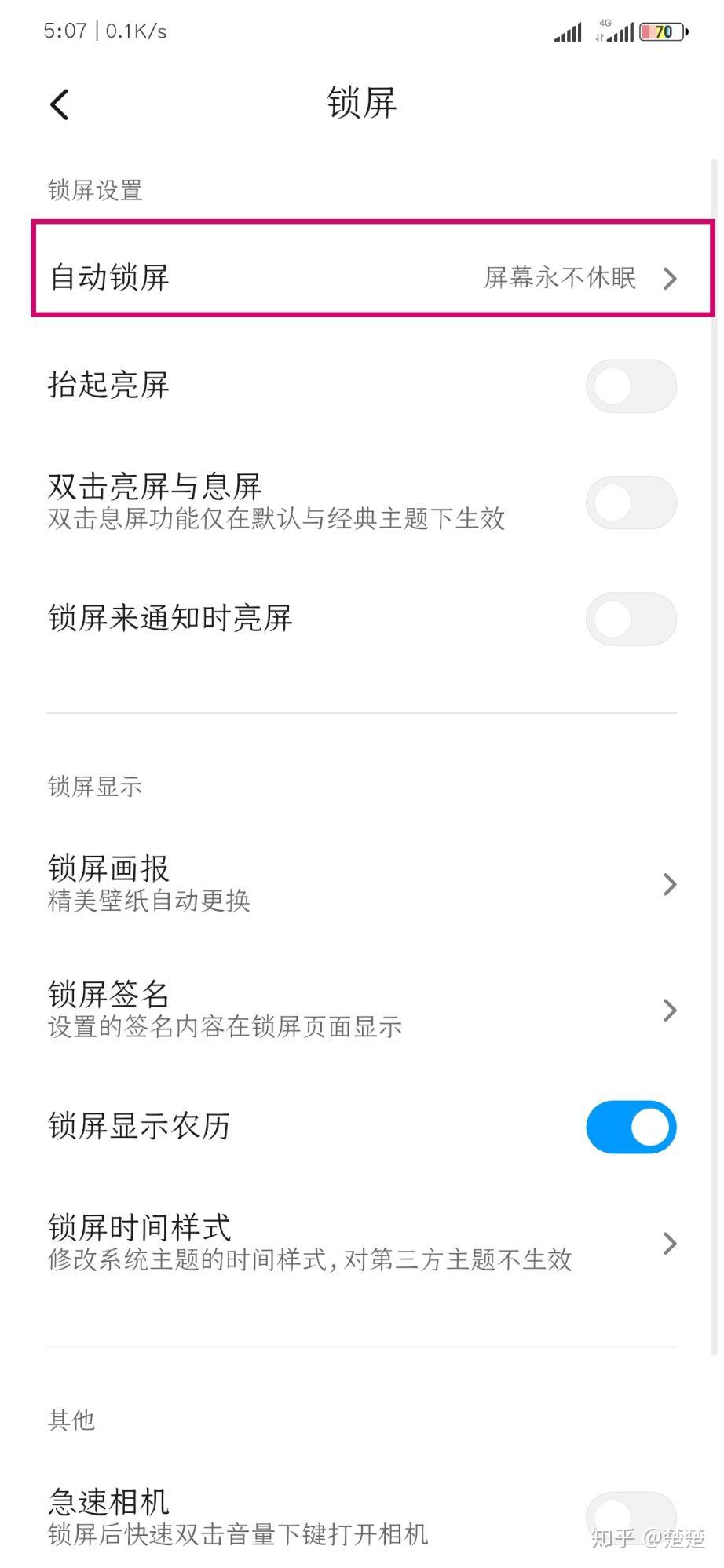Turn on 双击亮屏与息屏
Viewport: 724px width, 1568px height.
tap(631, 503)
